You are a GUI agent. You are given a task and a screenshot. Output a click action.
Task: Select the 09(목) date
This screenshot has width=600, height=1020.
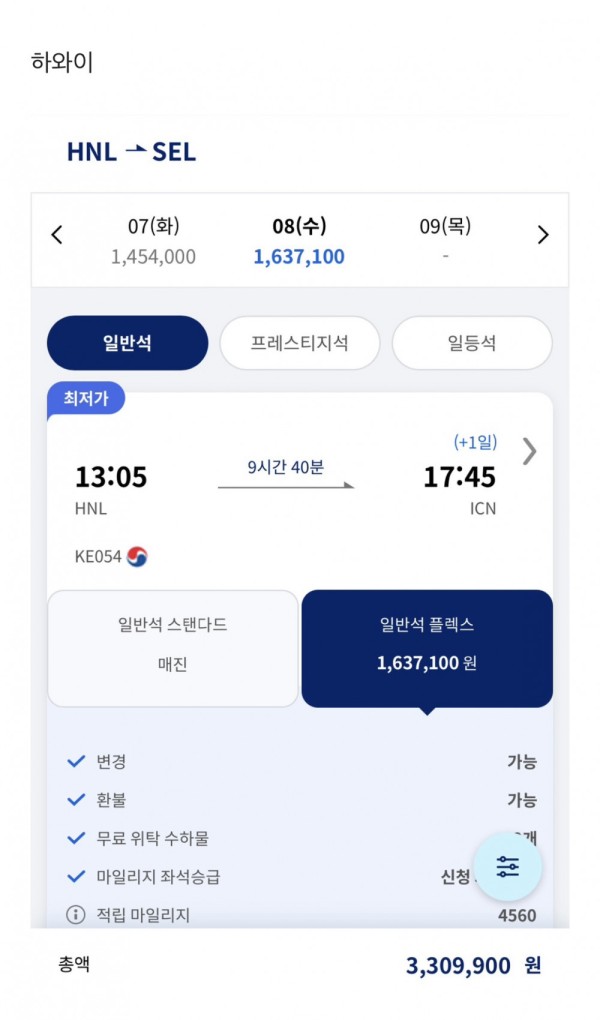tap(445, 241)
